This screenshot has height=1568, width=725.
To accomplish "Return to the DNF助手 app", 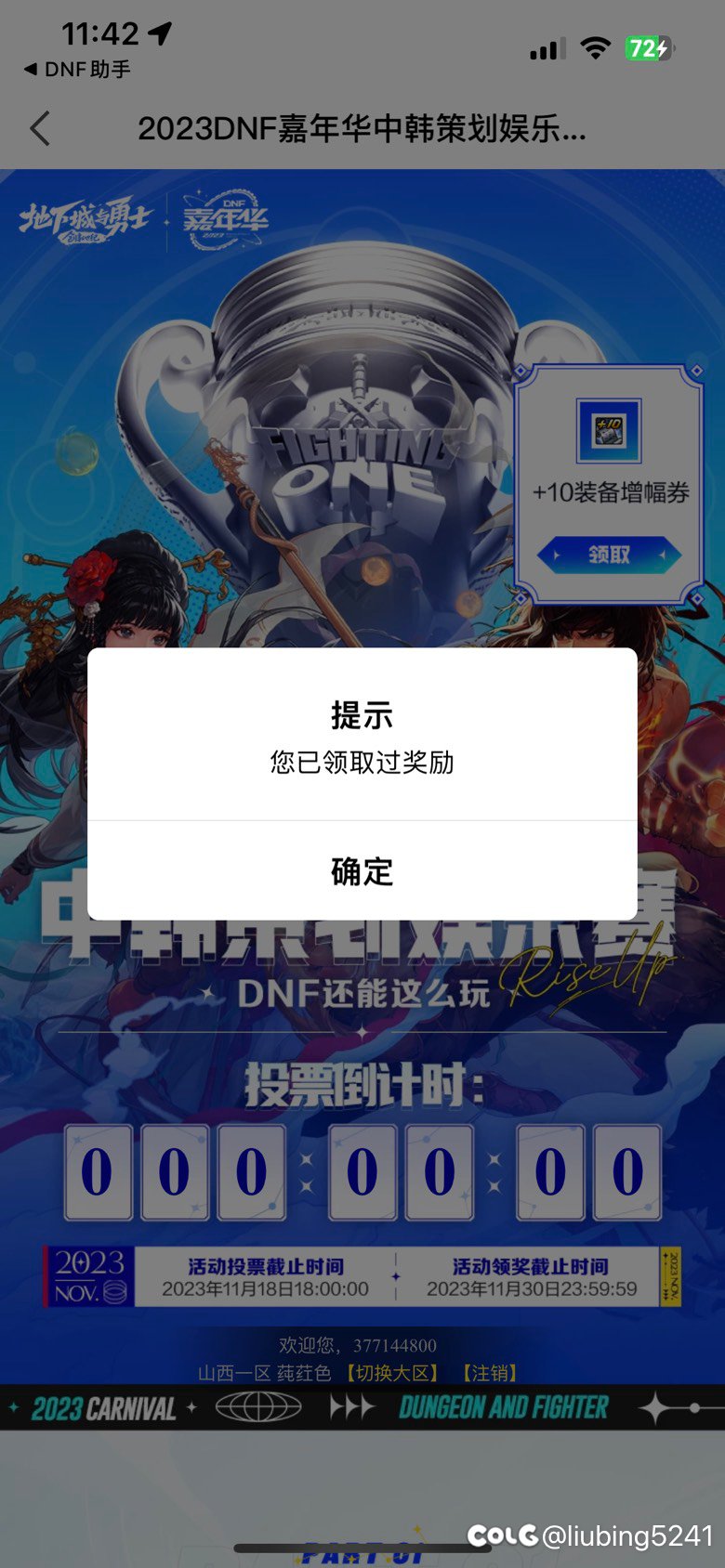I will [x=77, y=70].
